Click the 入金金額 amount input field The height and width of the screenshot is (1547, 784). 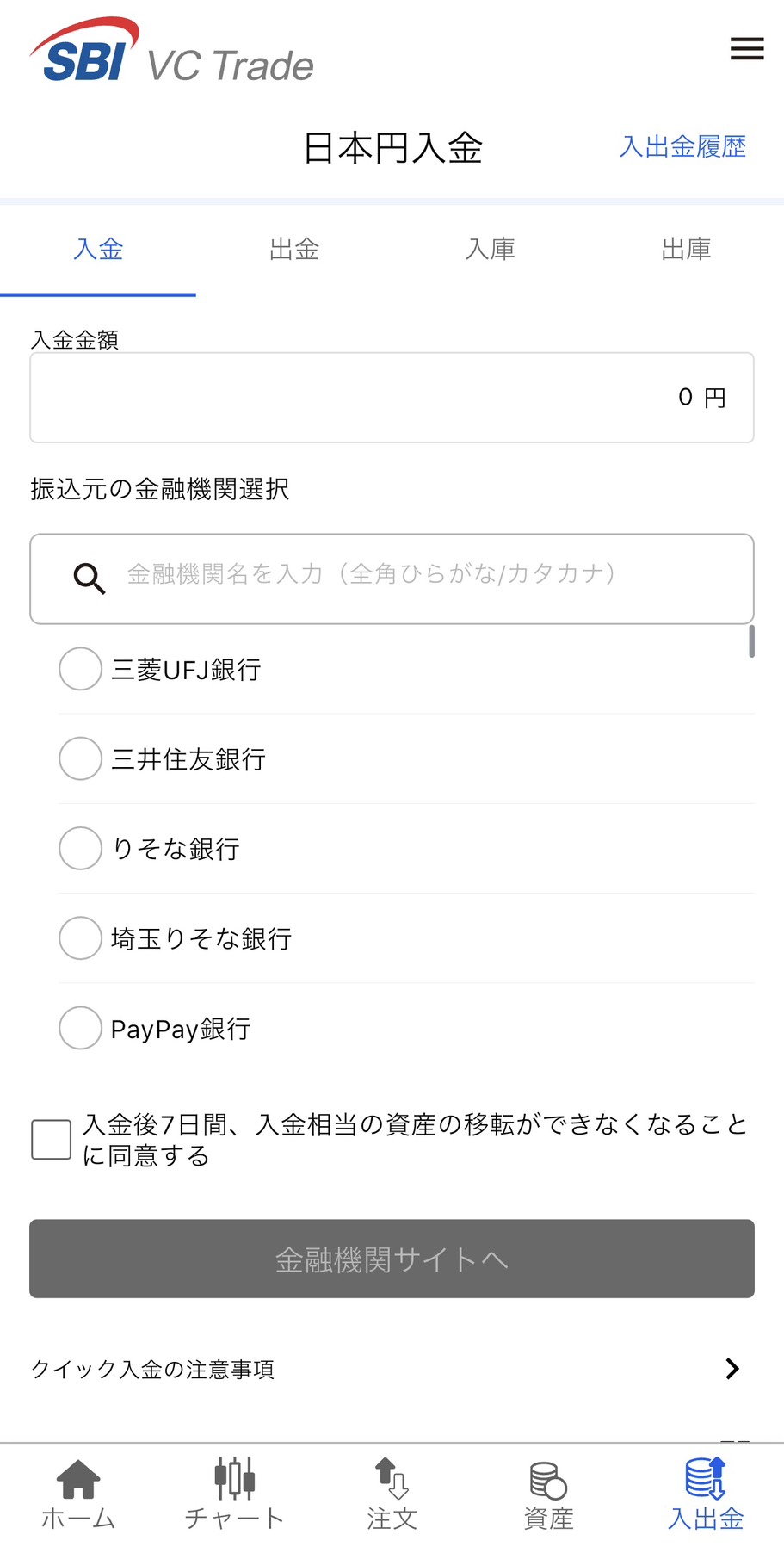392,397
